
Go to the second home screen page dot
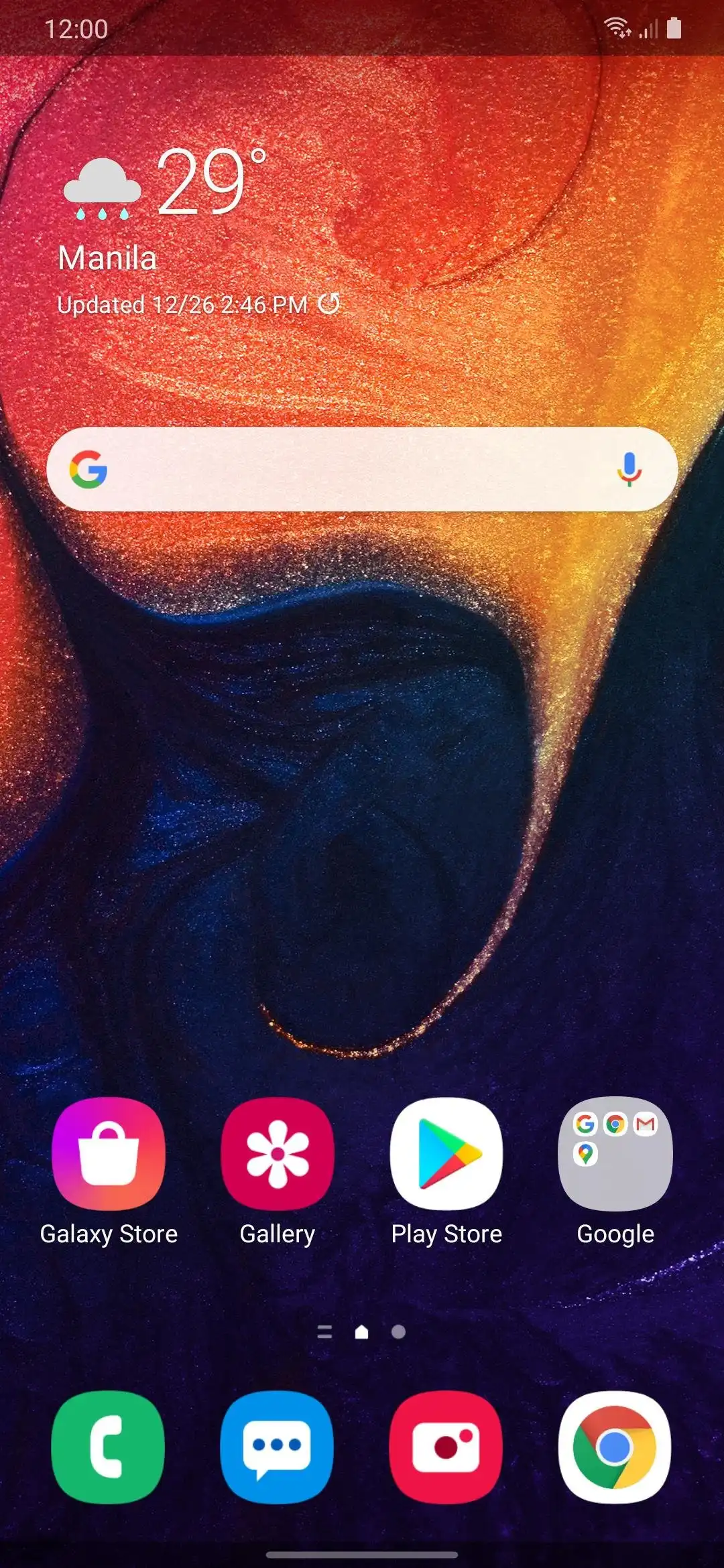[398, 1332]
